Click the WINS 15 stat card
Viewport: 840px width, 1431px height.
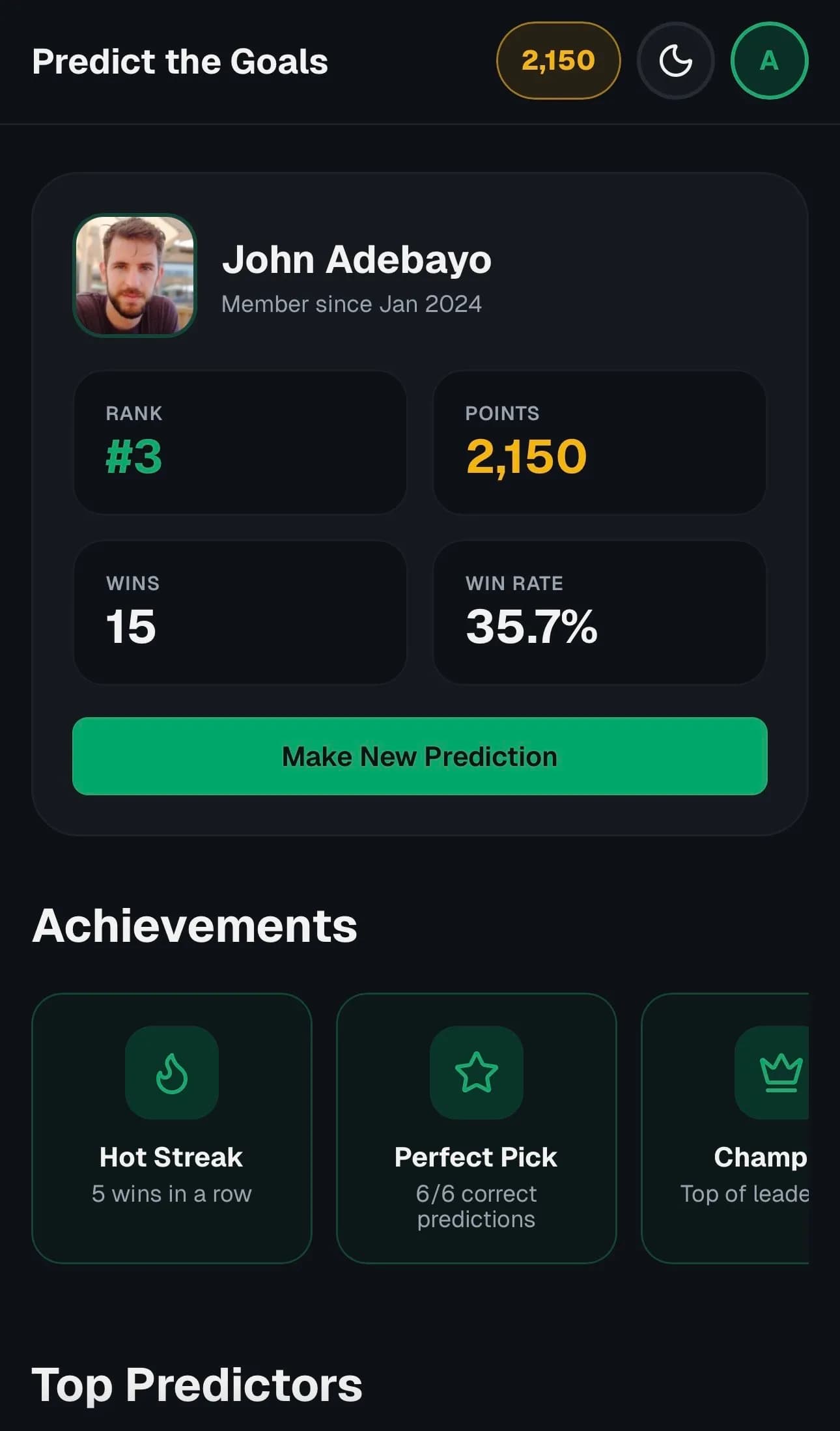(241, 612)
